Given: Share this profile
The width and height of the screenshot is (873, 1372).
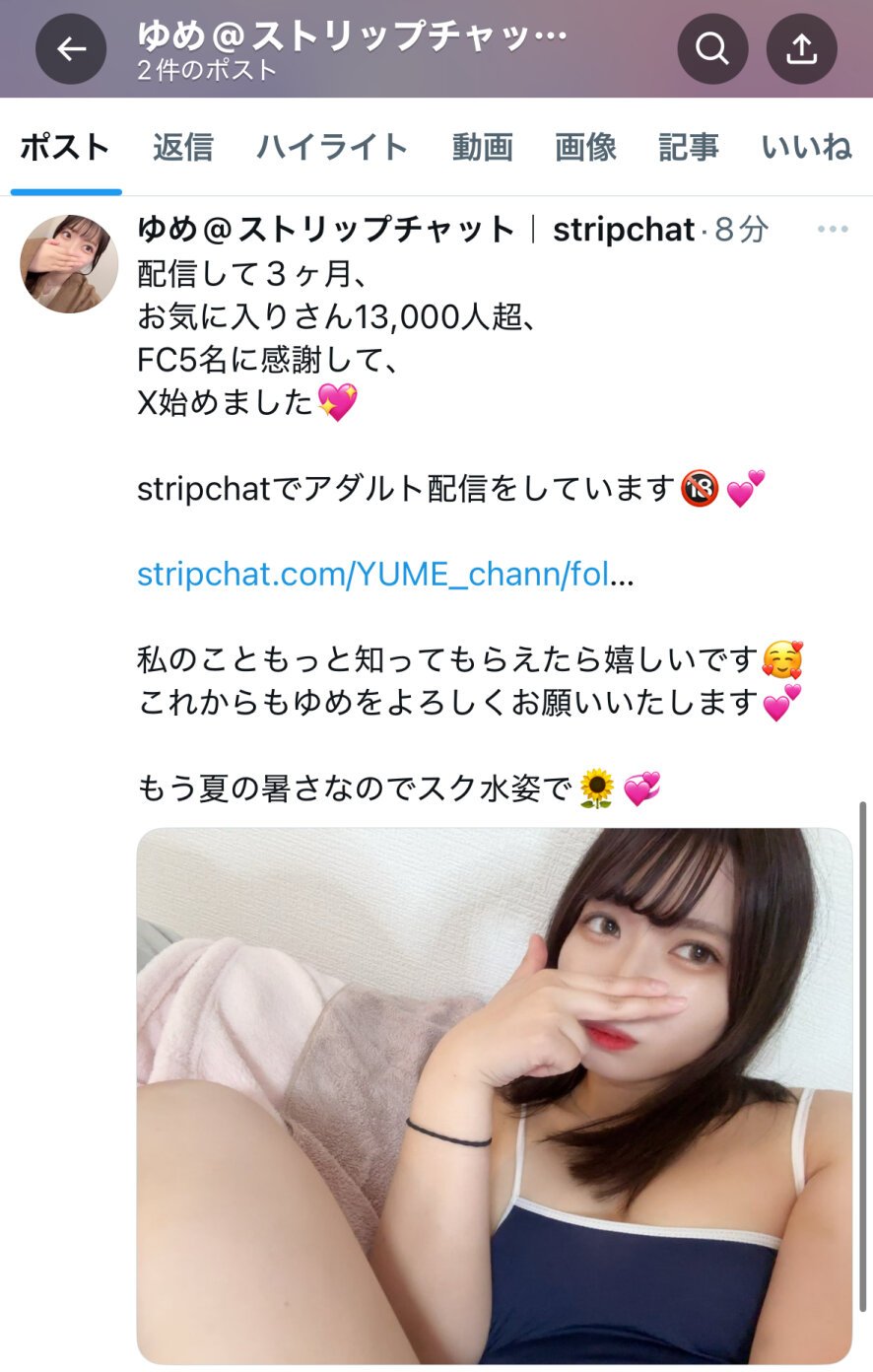Looking at the screenshot, I should click(x=802, y=48).
